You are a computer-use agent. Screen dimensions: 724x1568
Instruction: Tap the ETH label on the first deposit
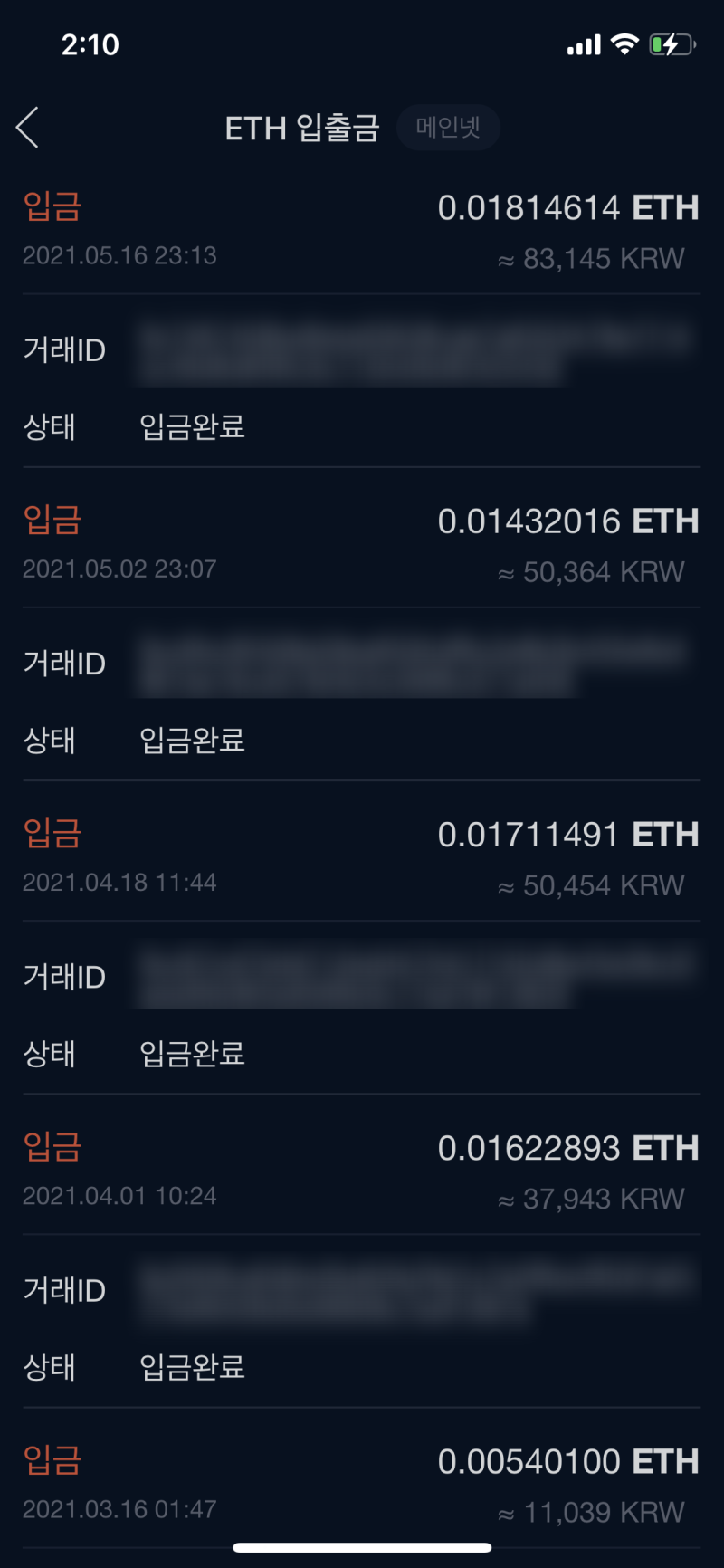pos(665,207)
